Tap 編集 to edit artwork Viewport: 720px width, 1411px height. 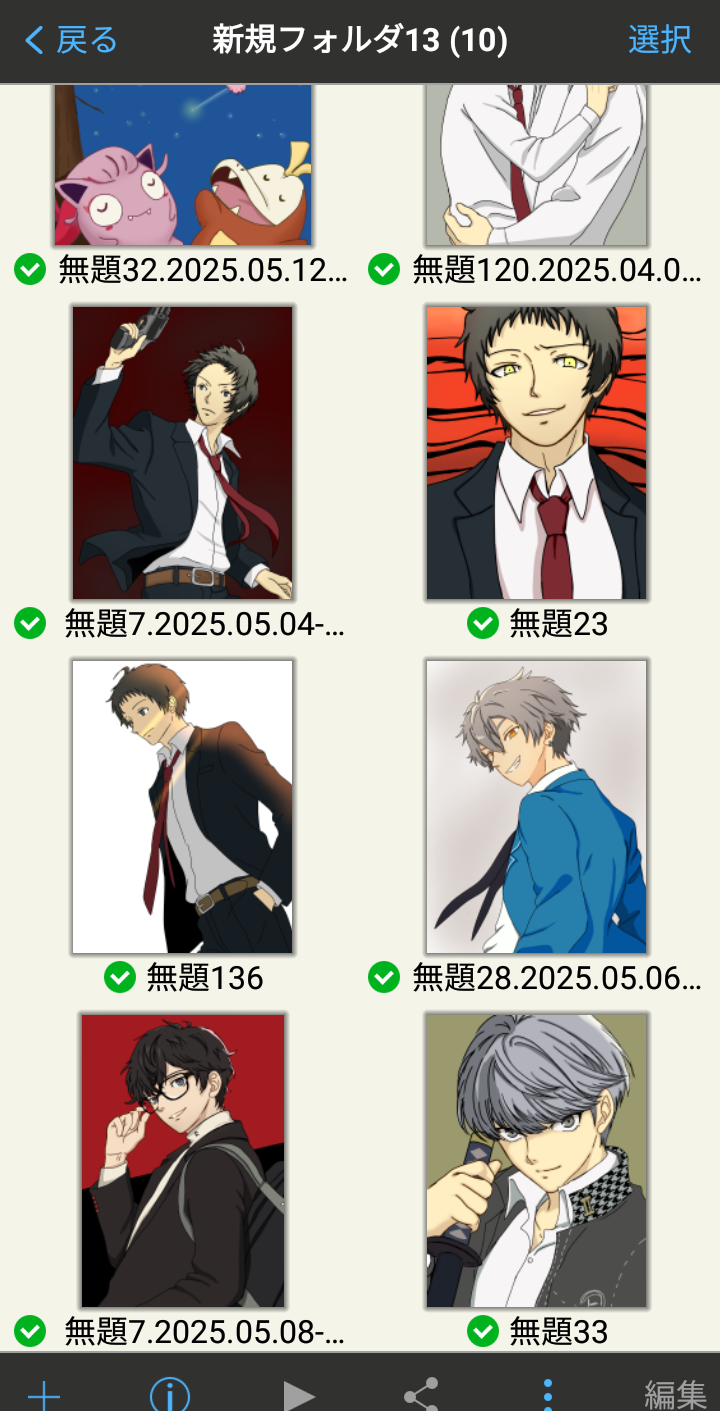click(675, 1393)
